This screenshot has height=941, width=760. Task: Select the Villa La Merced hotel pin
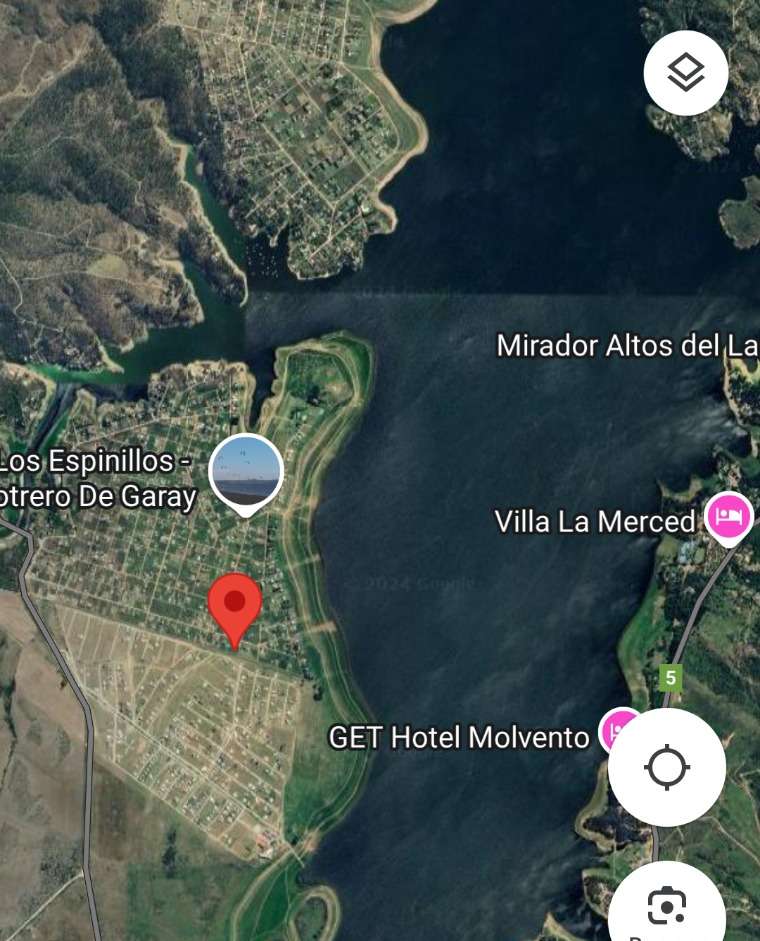coord(728,518)
